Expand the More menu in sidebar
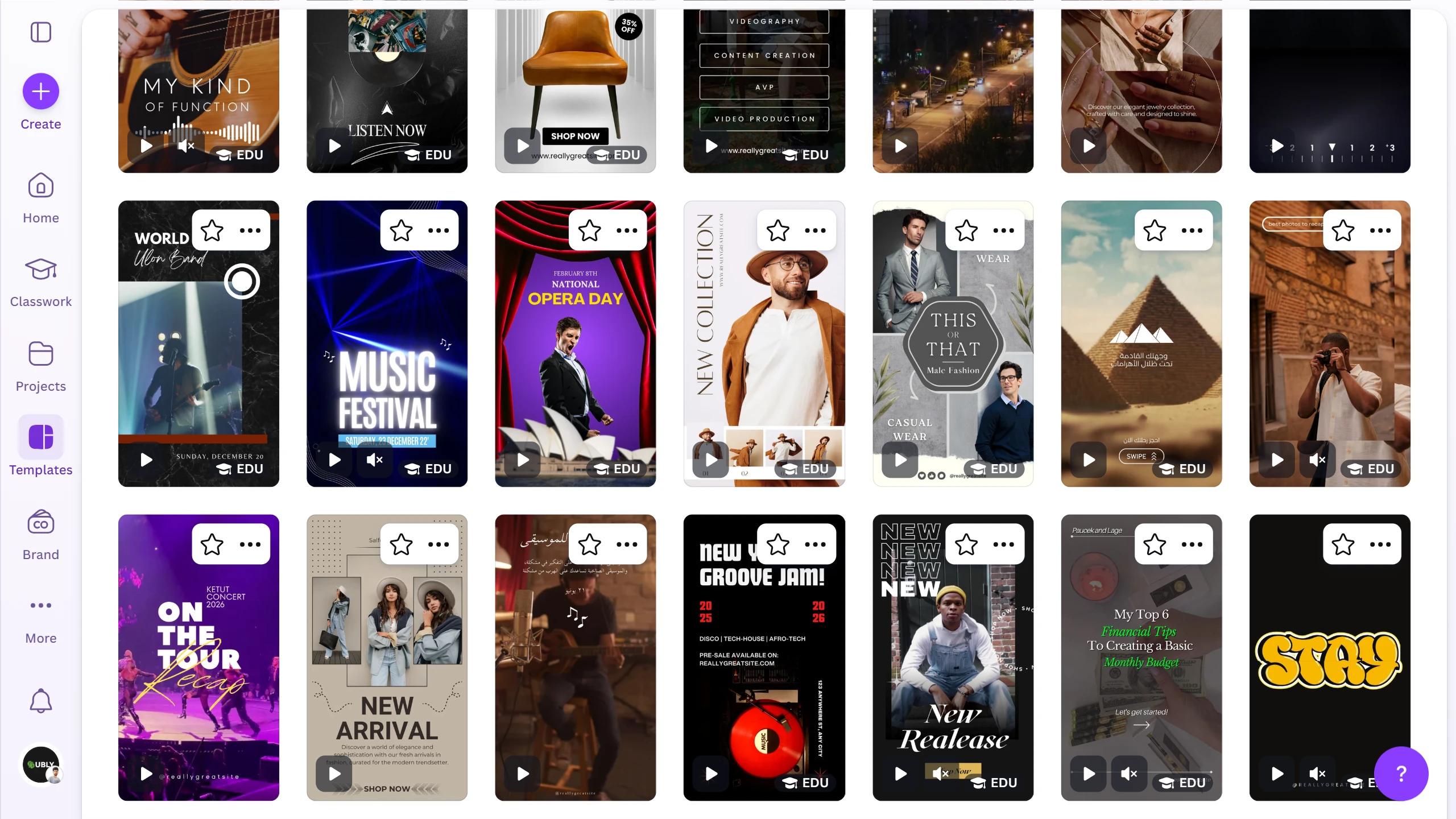This screenshot has height=819, width=1456. [40, 618]
